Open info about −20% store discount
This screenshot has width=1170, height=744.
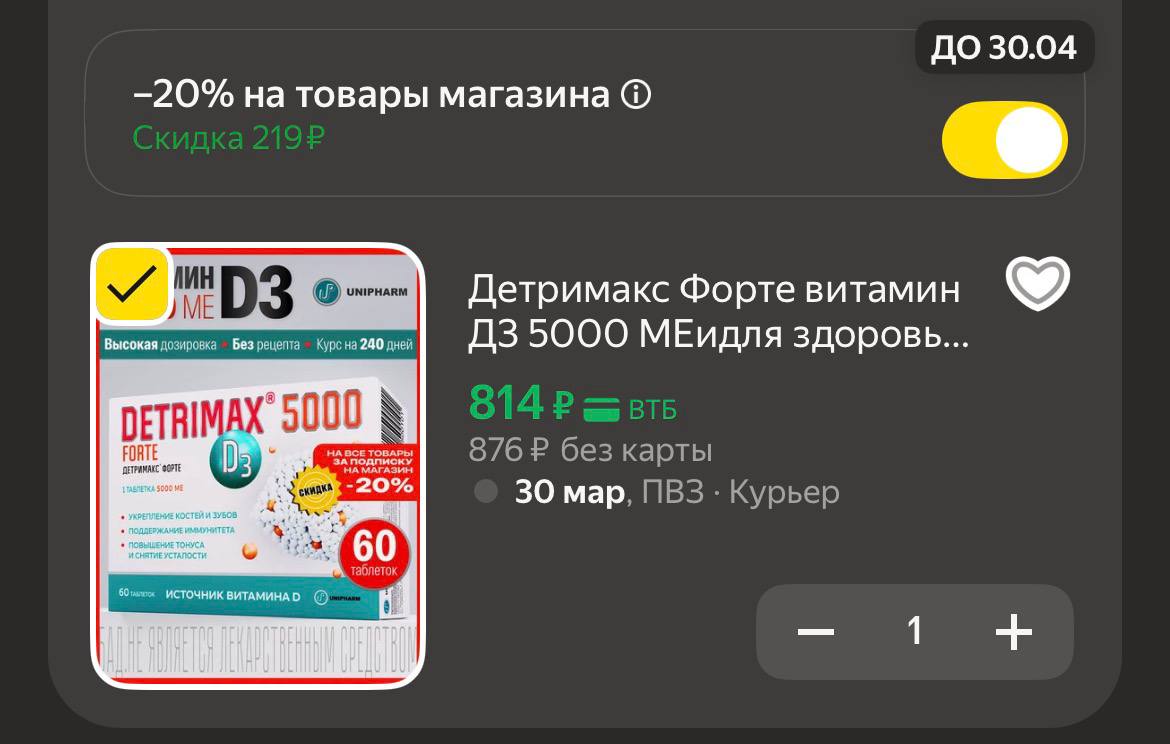(x=636, y=96)
